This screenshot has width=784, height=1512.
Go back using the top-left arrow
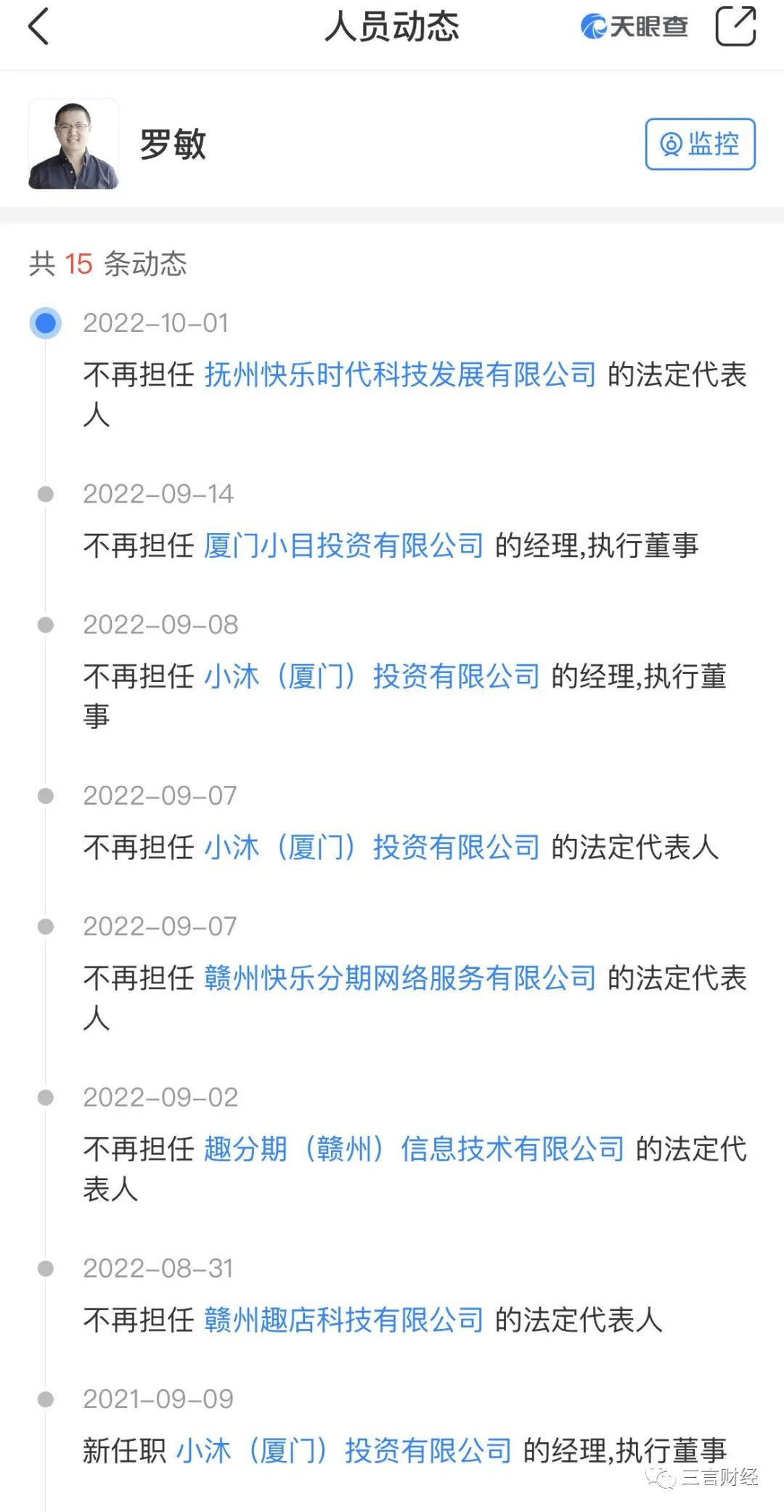39,27
